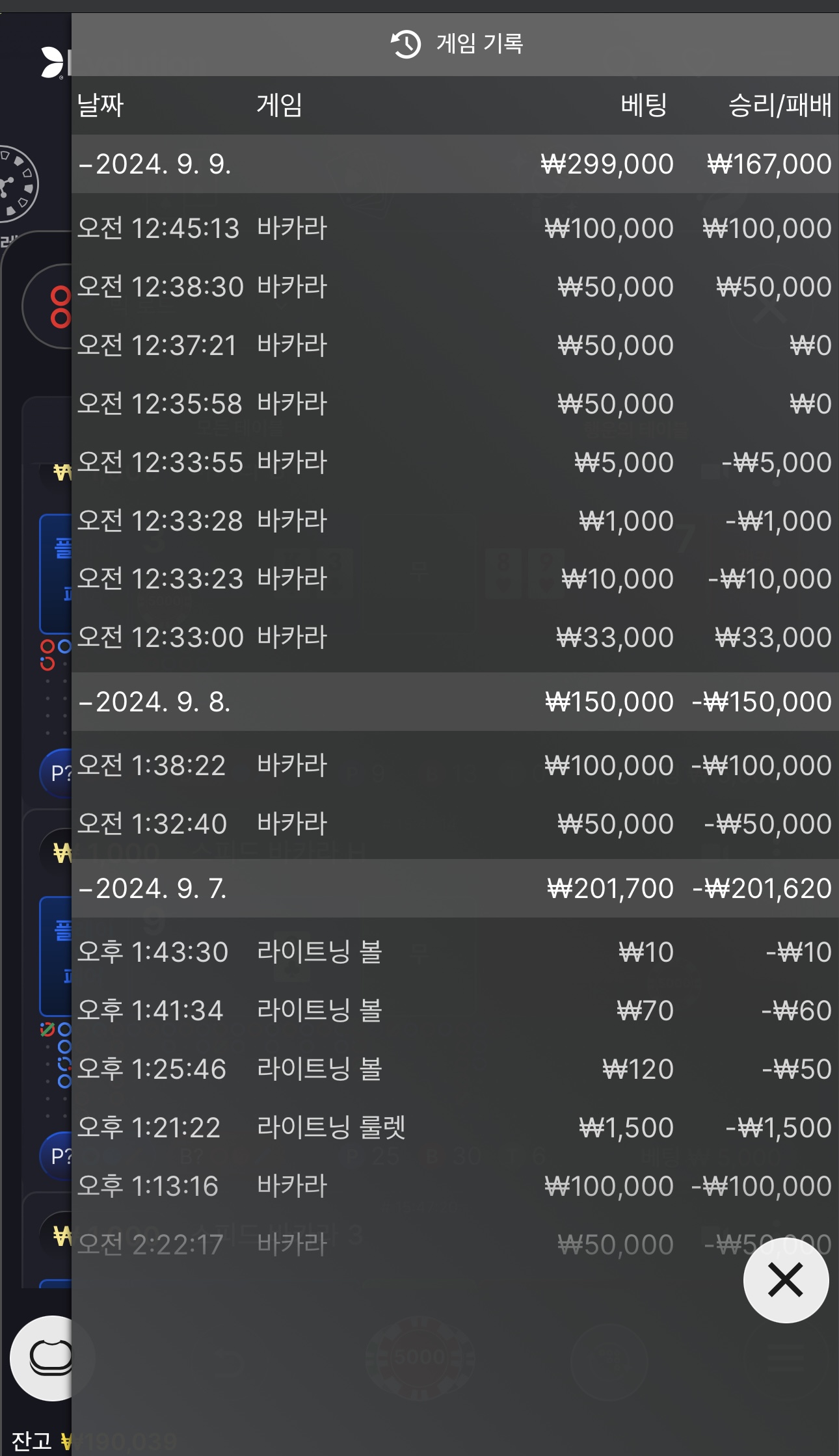
Task: Open the 오전 12:33:55 바카라 record
Action: [454, 462]
